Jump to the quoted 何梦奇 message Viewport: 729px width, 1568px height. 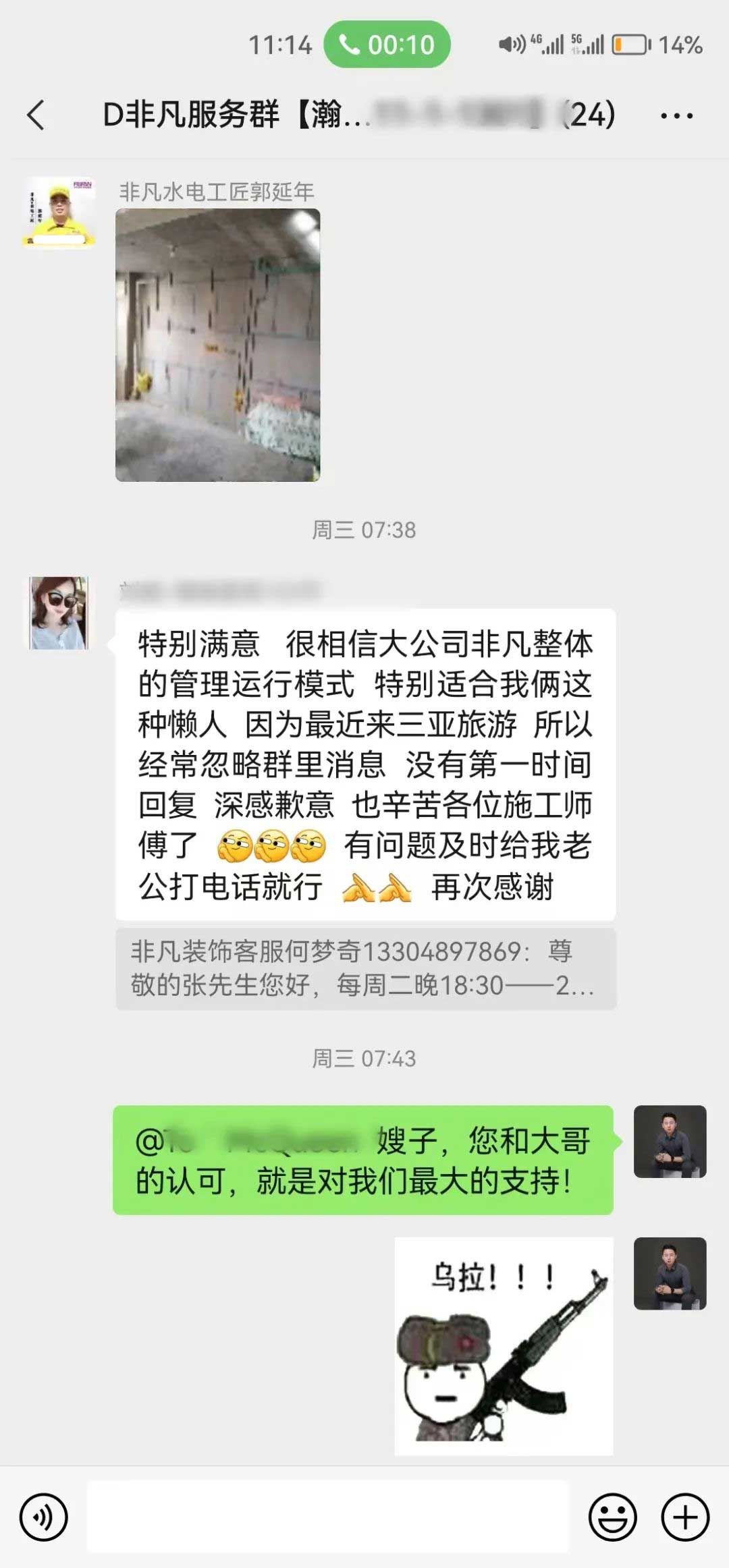(x=365, y=968)
